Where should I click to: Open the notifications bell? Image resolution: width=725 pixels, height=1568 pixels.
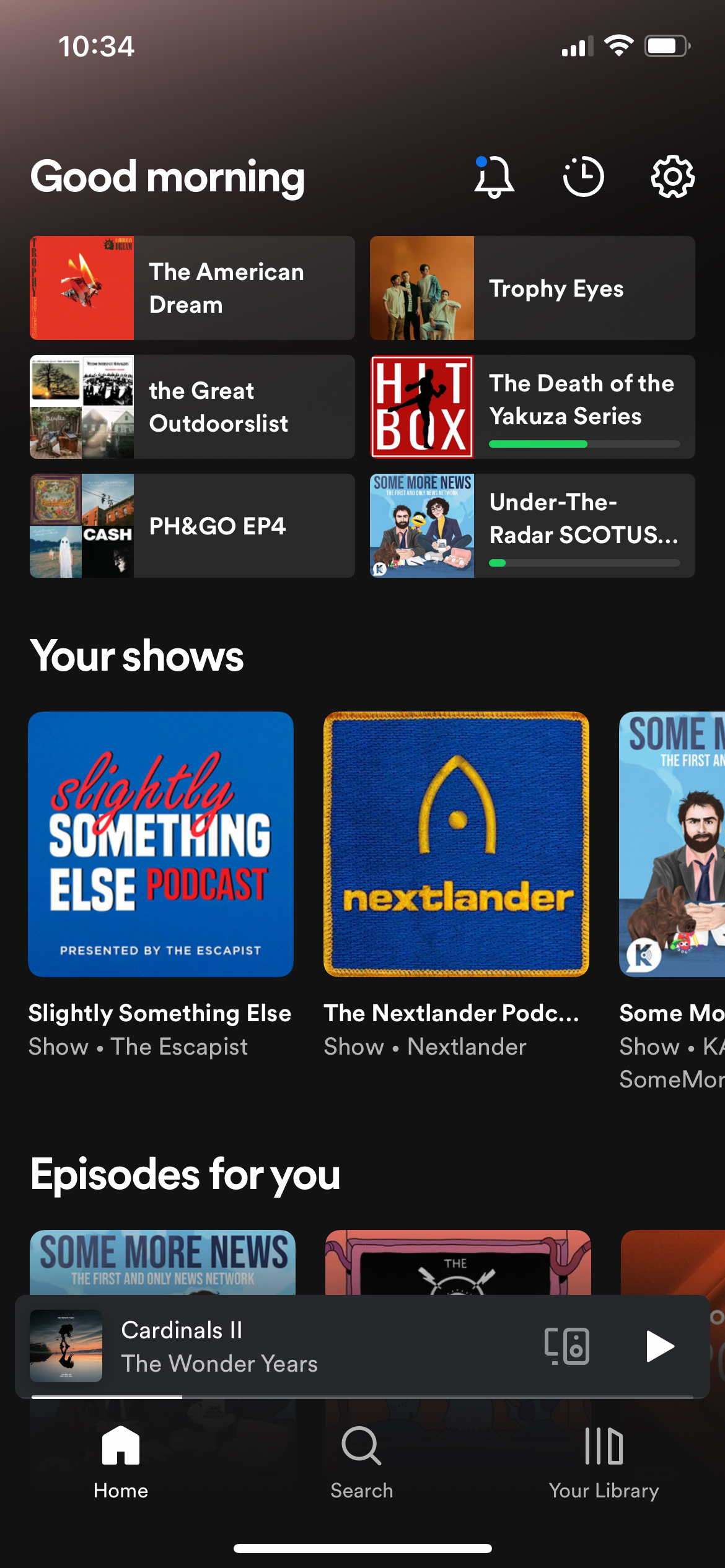tap(493, 176)
